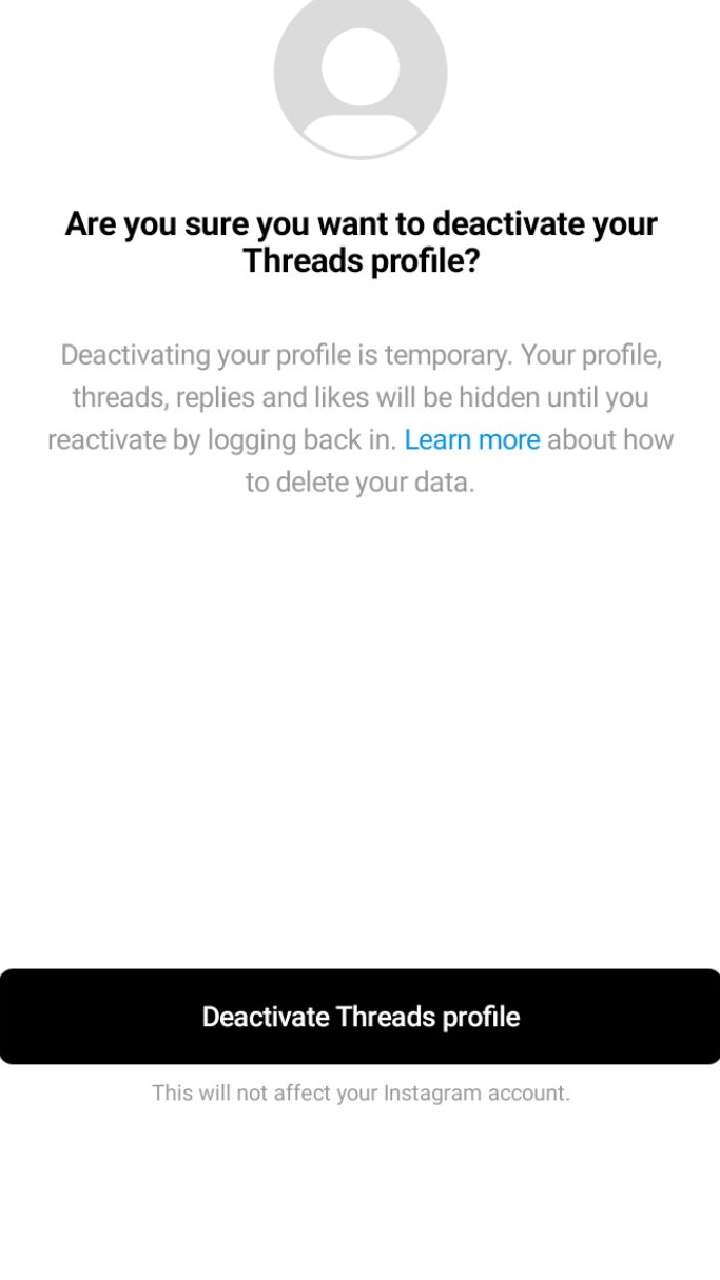Confirm with Deactivate Threads profile button
The image size is (720, 1280).
coord(360,1016)
